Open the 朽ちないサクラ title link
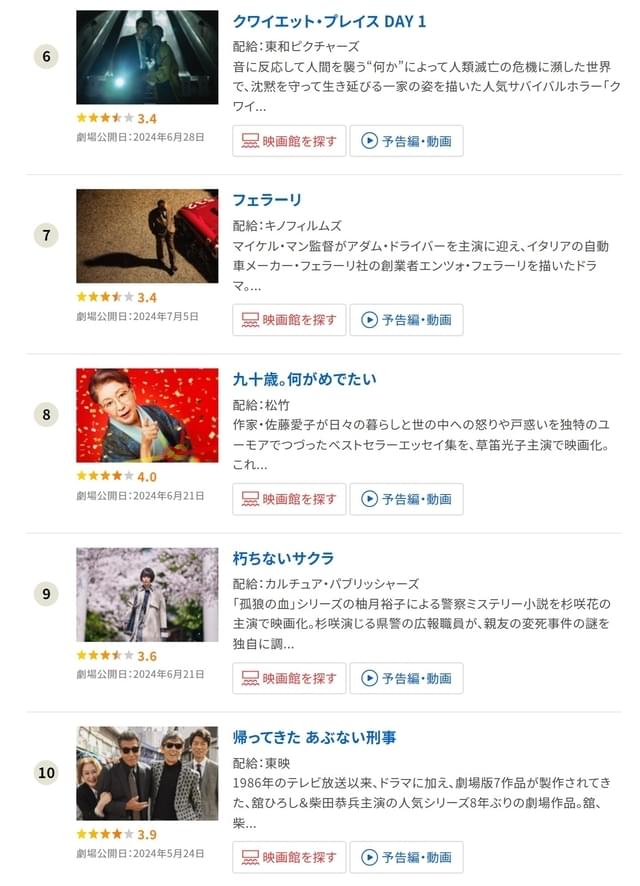640x886 pixels. (x=283, y=558)
